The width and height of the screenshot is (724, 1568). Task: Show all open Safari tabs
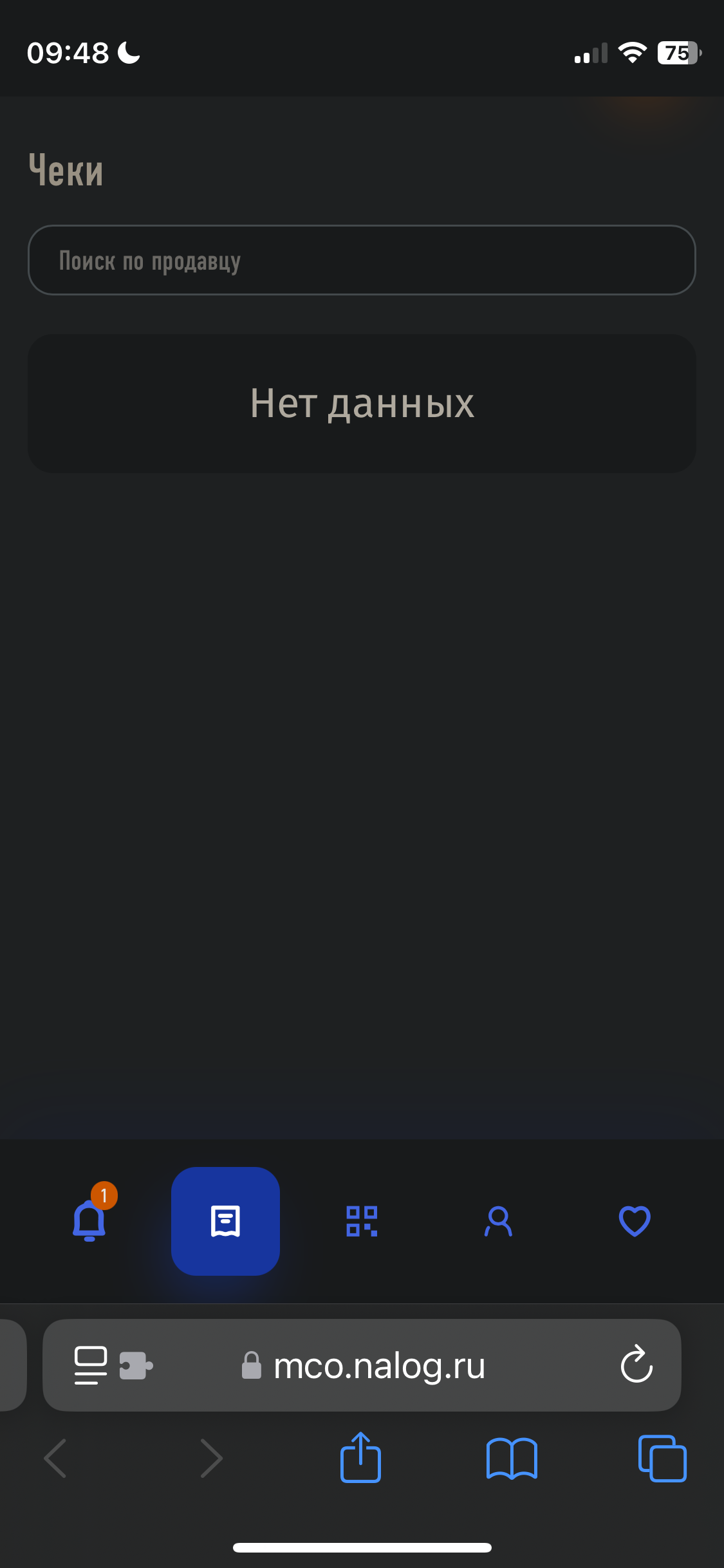click(662, 1458)
